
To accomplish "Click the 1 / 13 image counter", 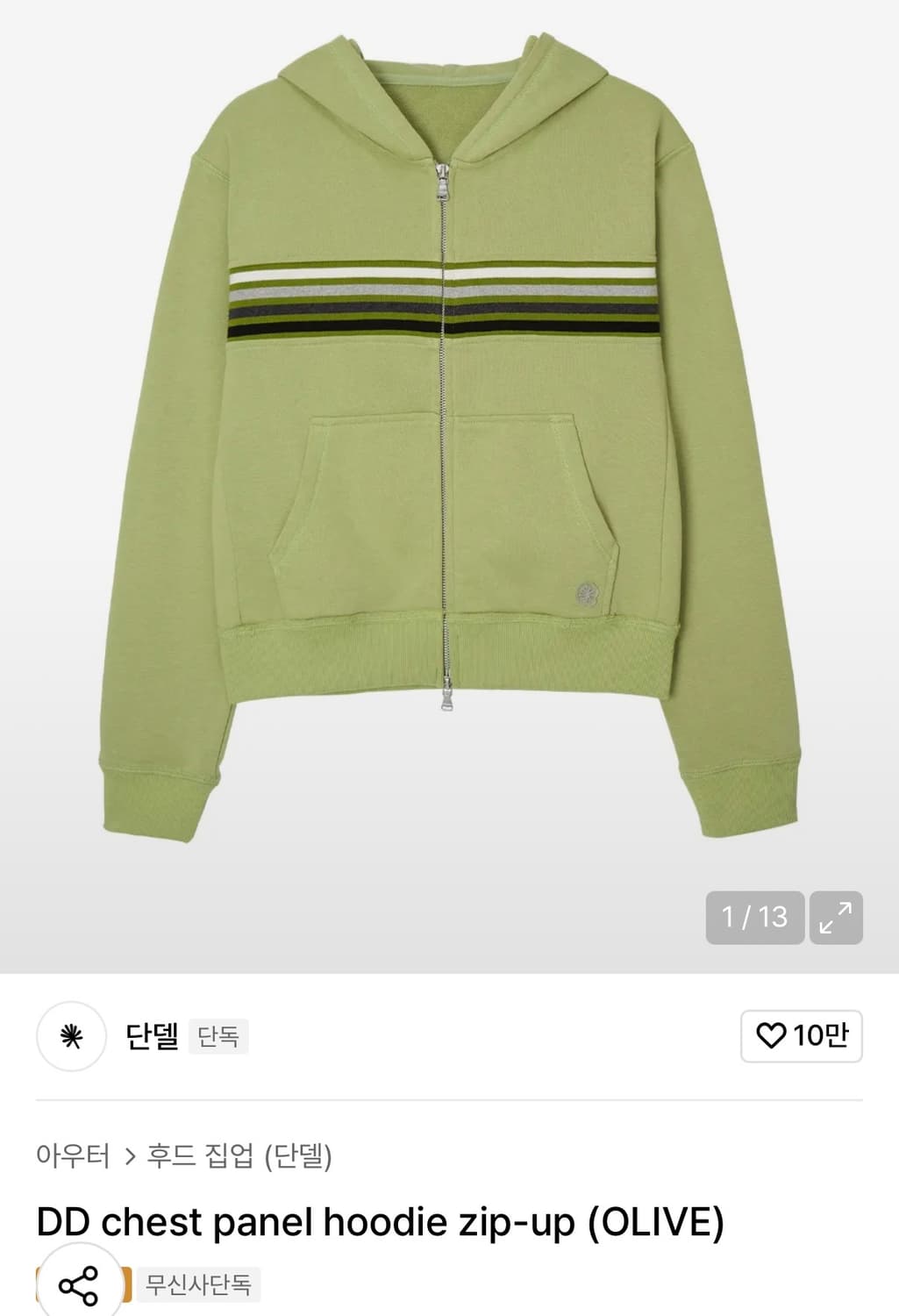I will tap(755, 919).
